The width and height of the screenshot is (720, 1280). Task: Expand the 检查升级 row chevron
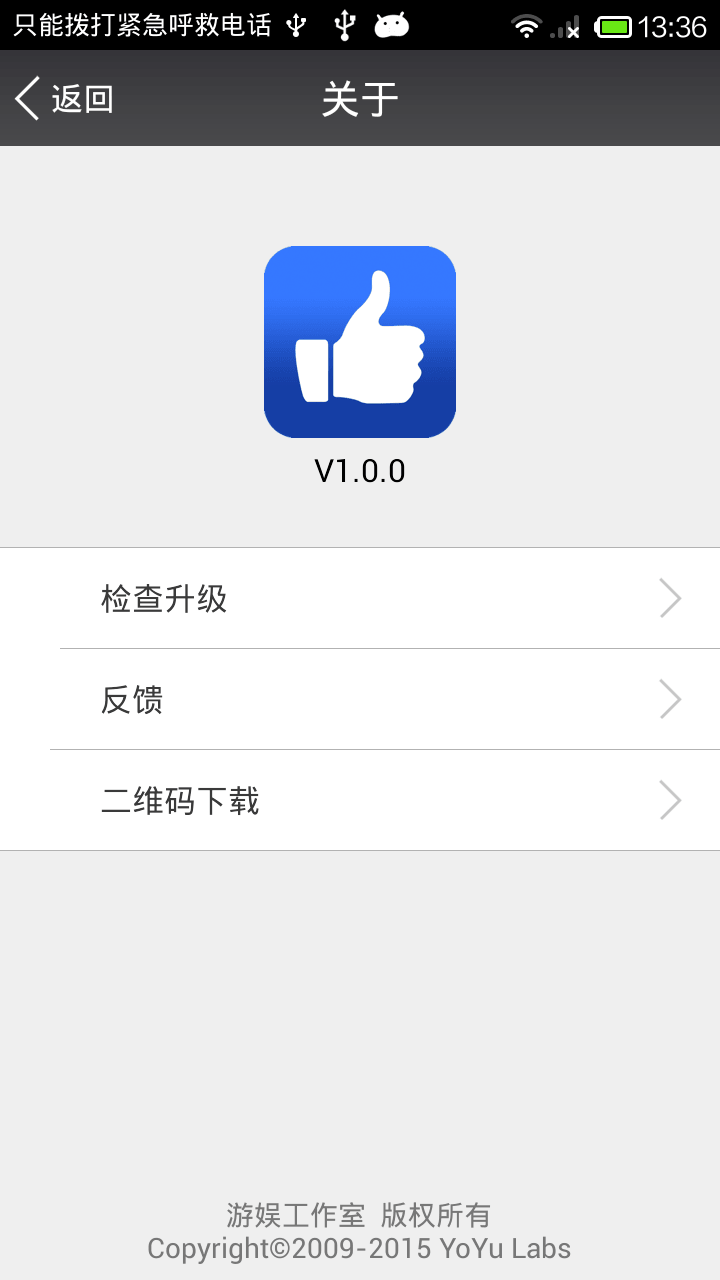(x=670, y=598)
